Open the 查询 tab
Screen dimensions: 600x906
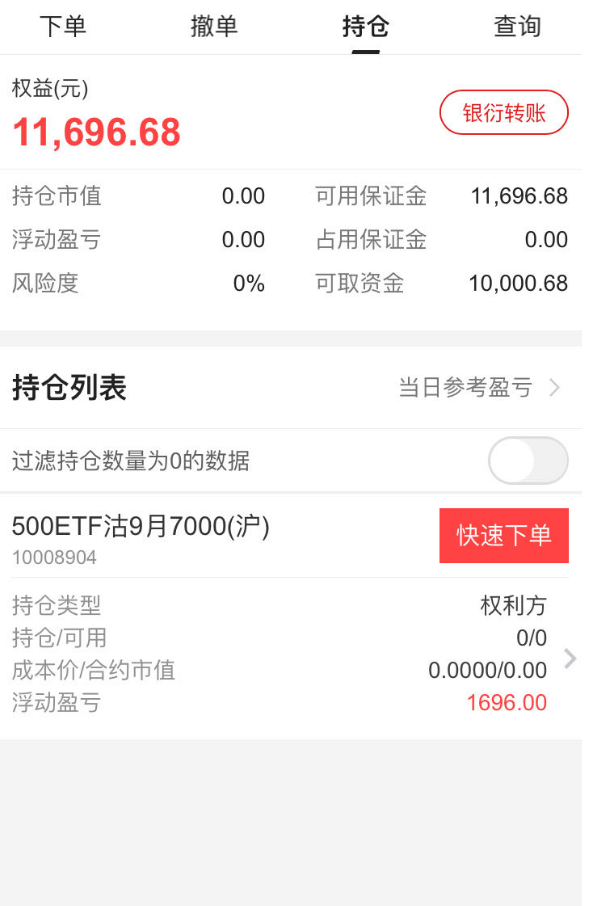[x=517, y=27]
